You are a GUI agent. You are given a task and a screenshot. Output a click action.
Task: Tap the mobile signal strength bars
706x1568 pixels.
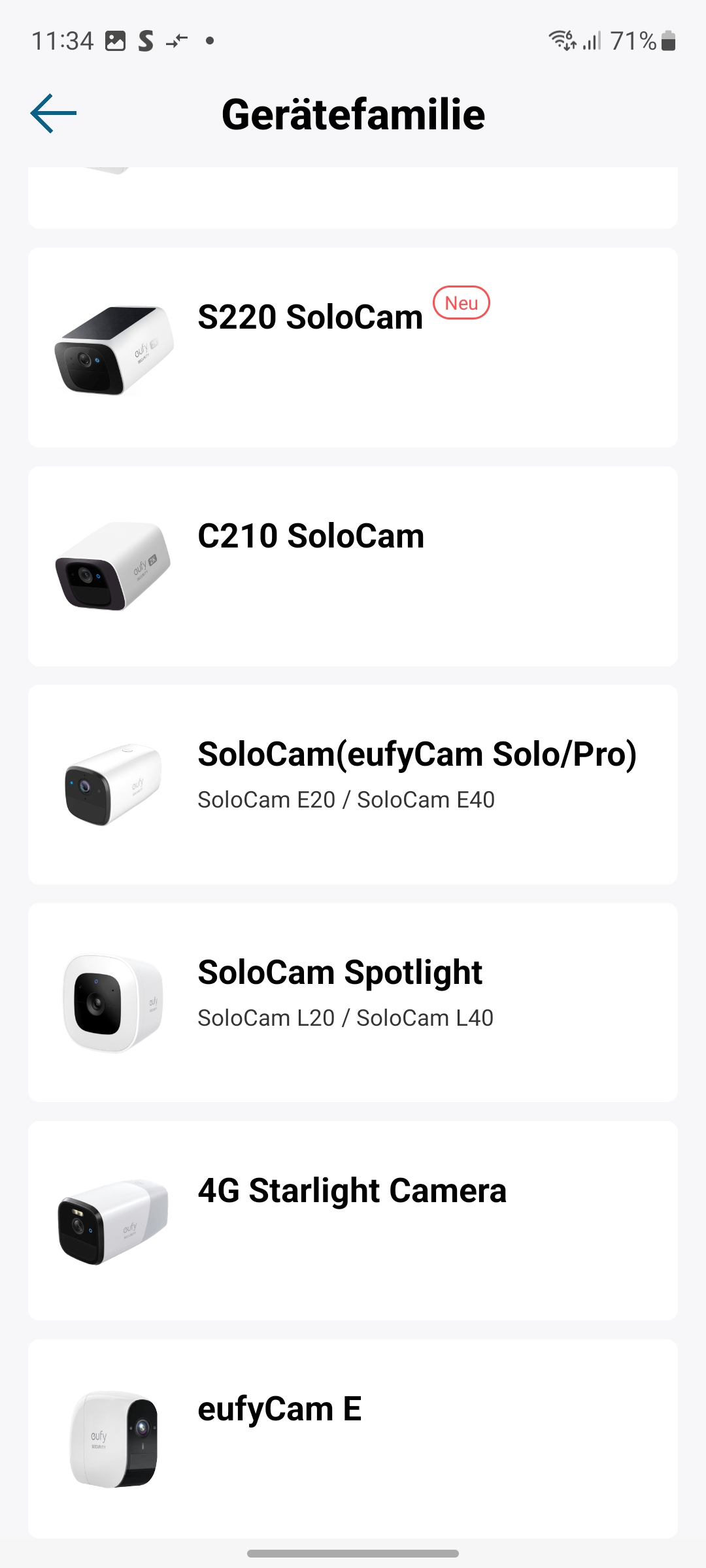(x=592, y=41)
